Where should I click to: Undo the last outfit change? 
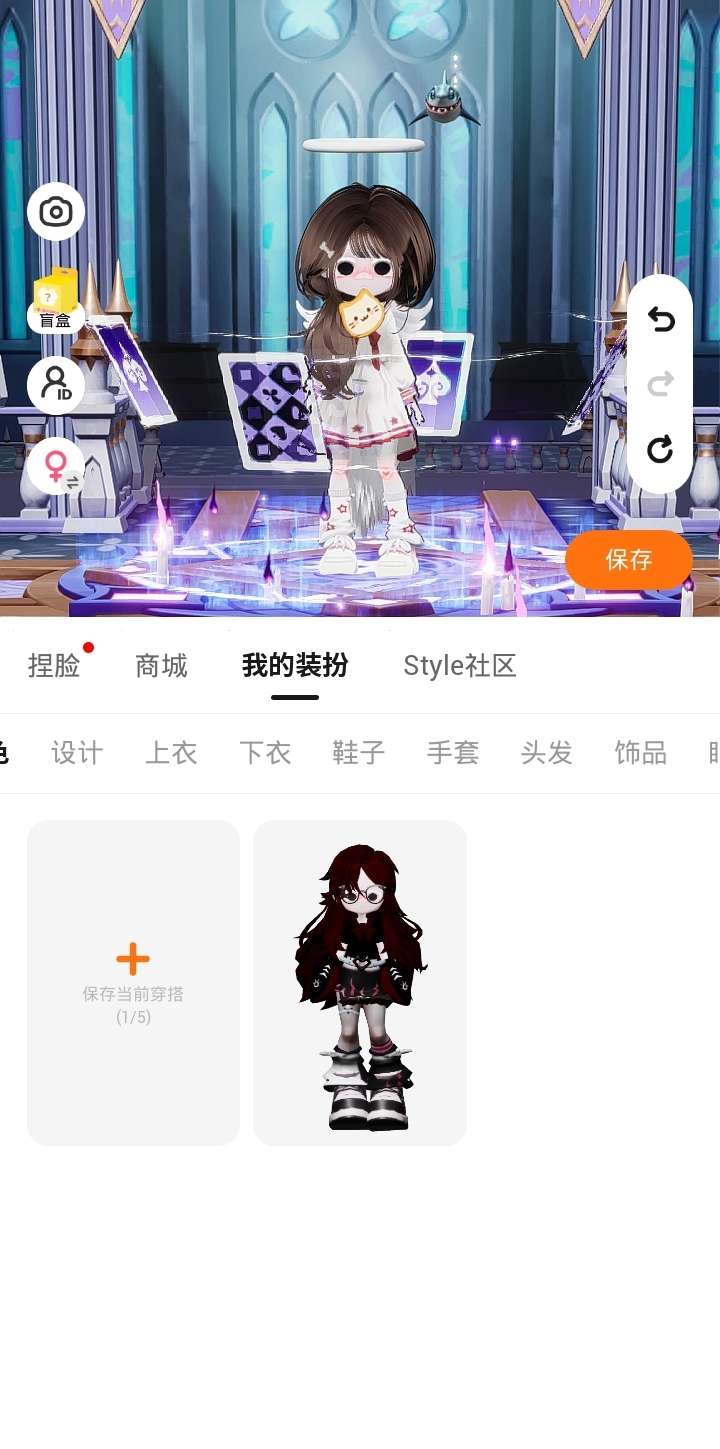(660, 319)
